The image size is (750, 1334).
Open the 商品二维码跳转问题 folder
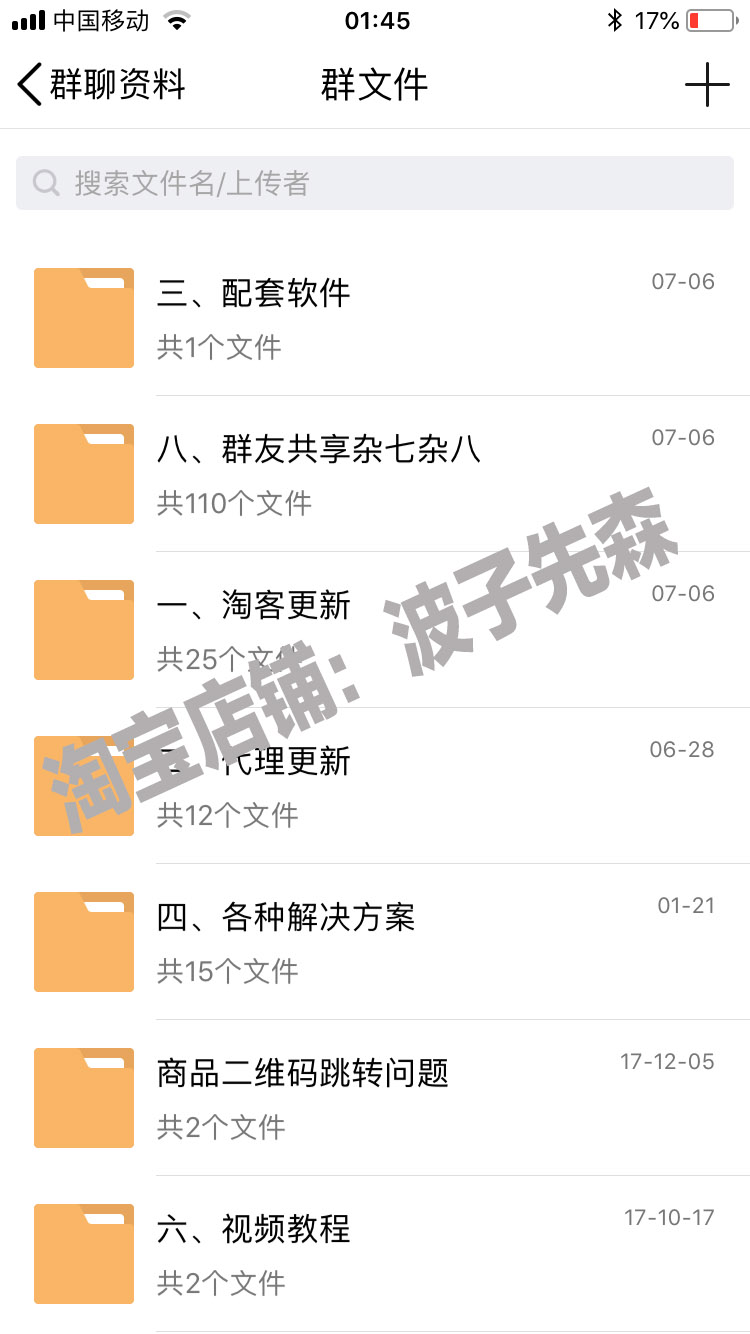point(375,1098)
